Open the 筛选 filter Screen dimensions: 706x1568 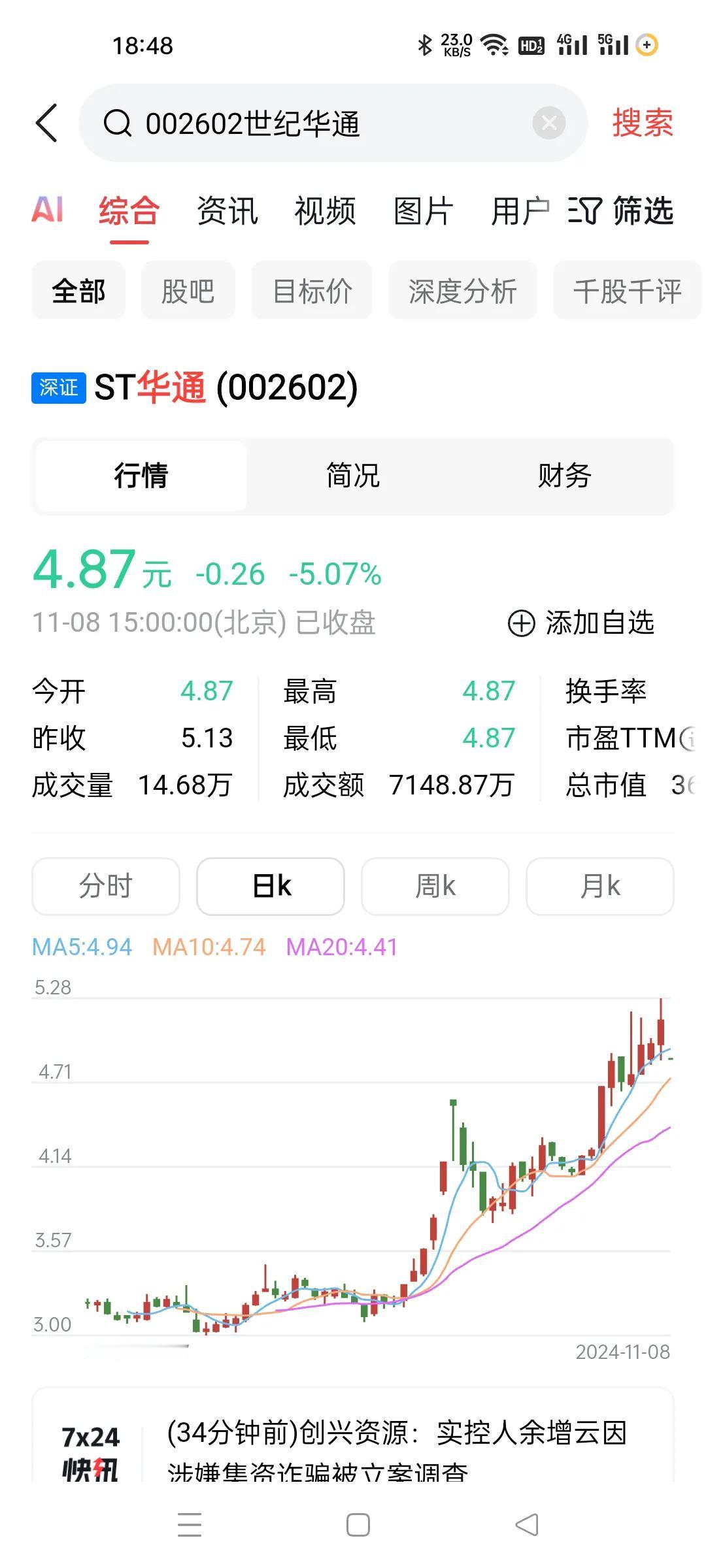[x=621, y=211]
